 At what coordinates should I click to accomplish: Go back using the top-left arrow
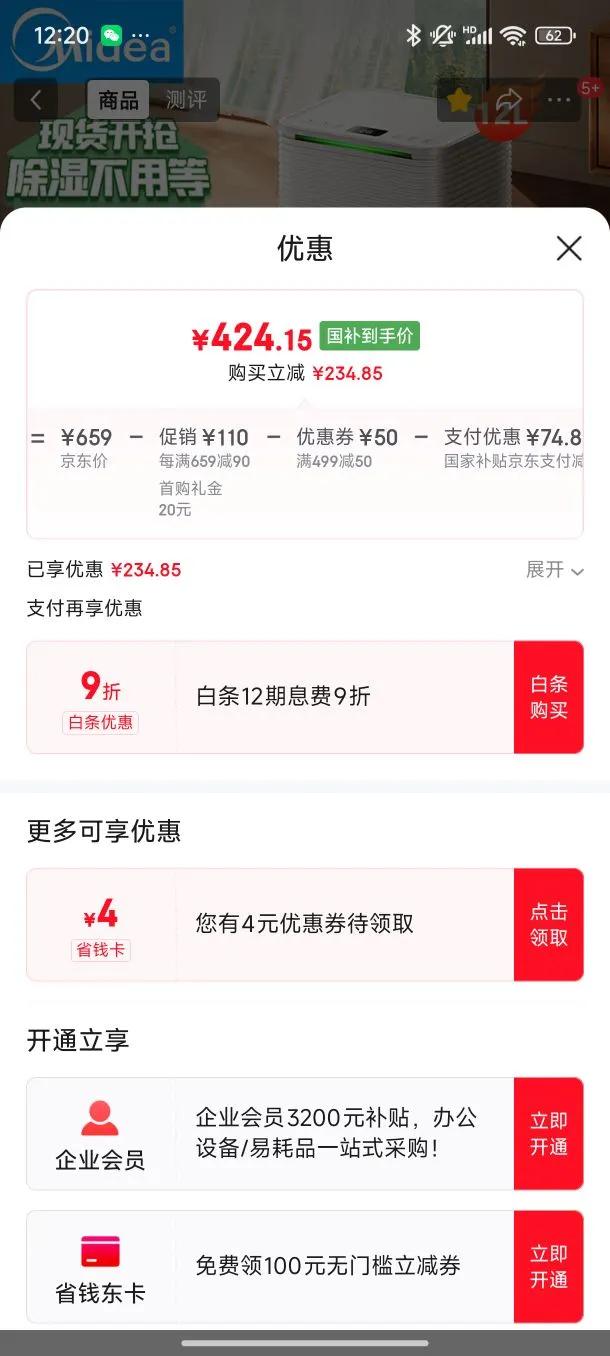36,100
